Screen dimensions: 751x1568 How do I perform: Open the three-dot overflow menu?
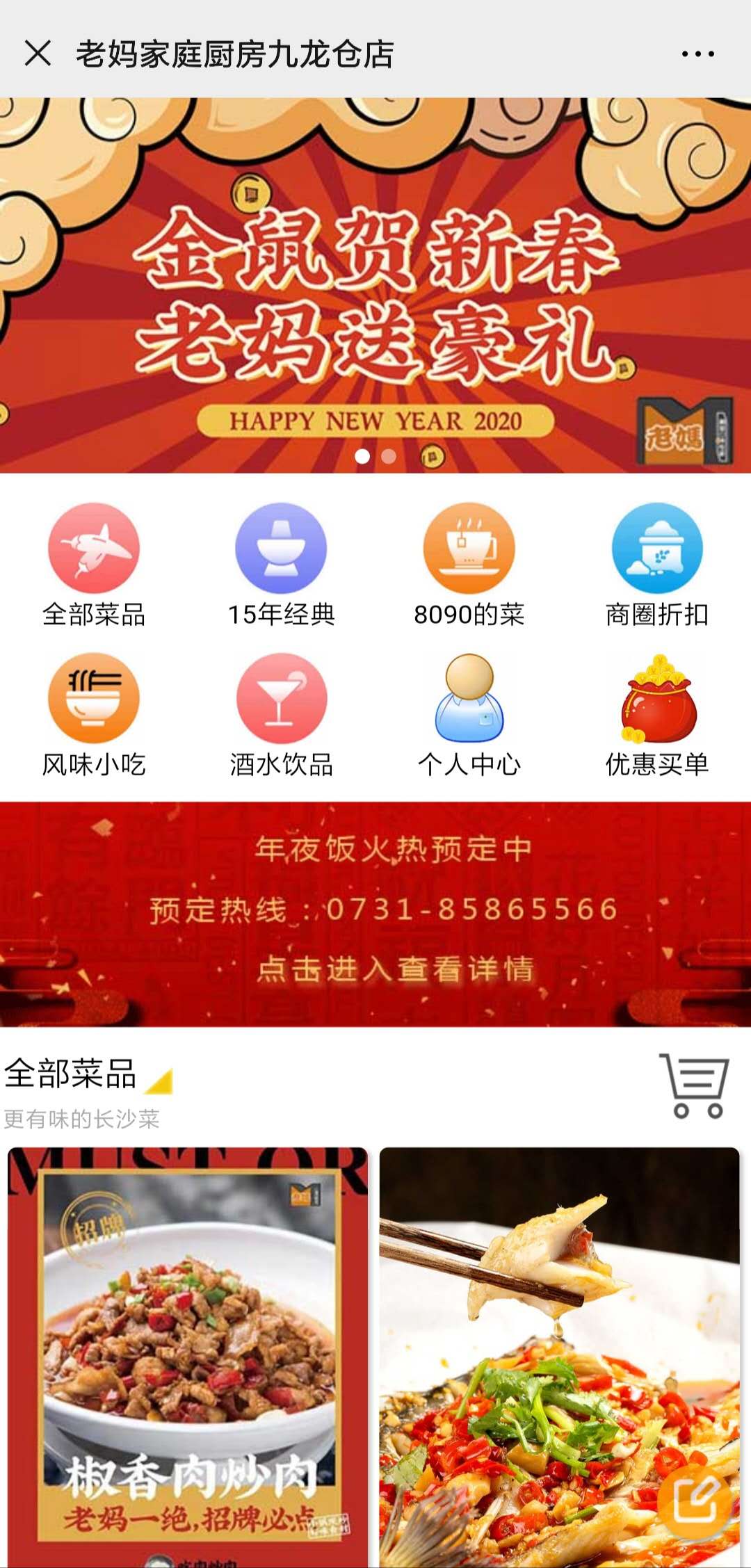697,54
